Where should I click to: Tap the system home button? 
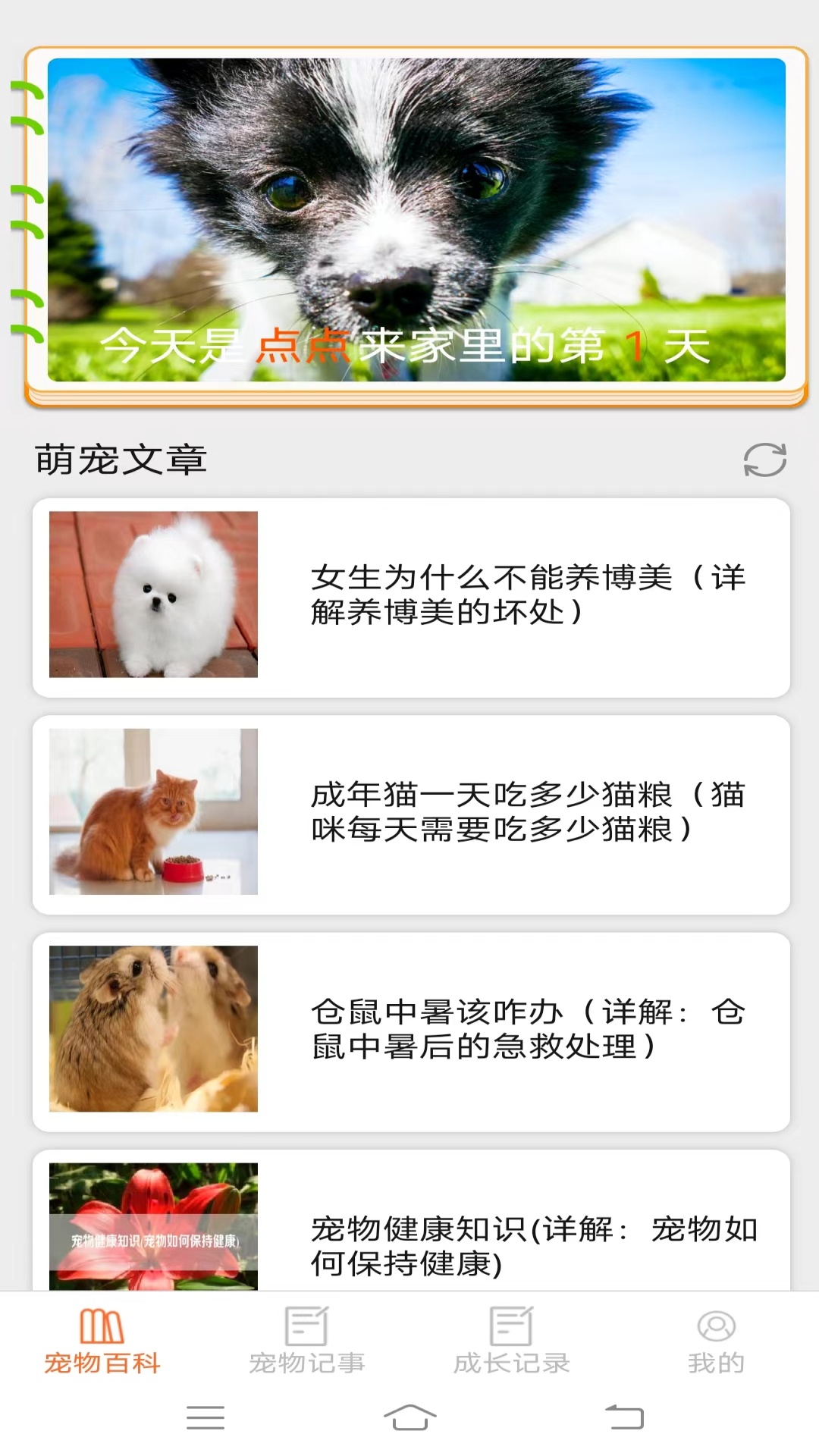(409, 1417)
